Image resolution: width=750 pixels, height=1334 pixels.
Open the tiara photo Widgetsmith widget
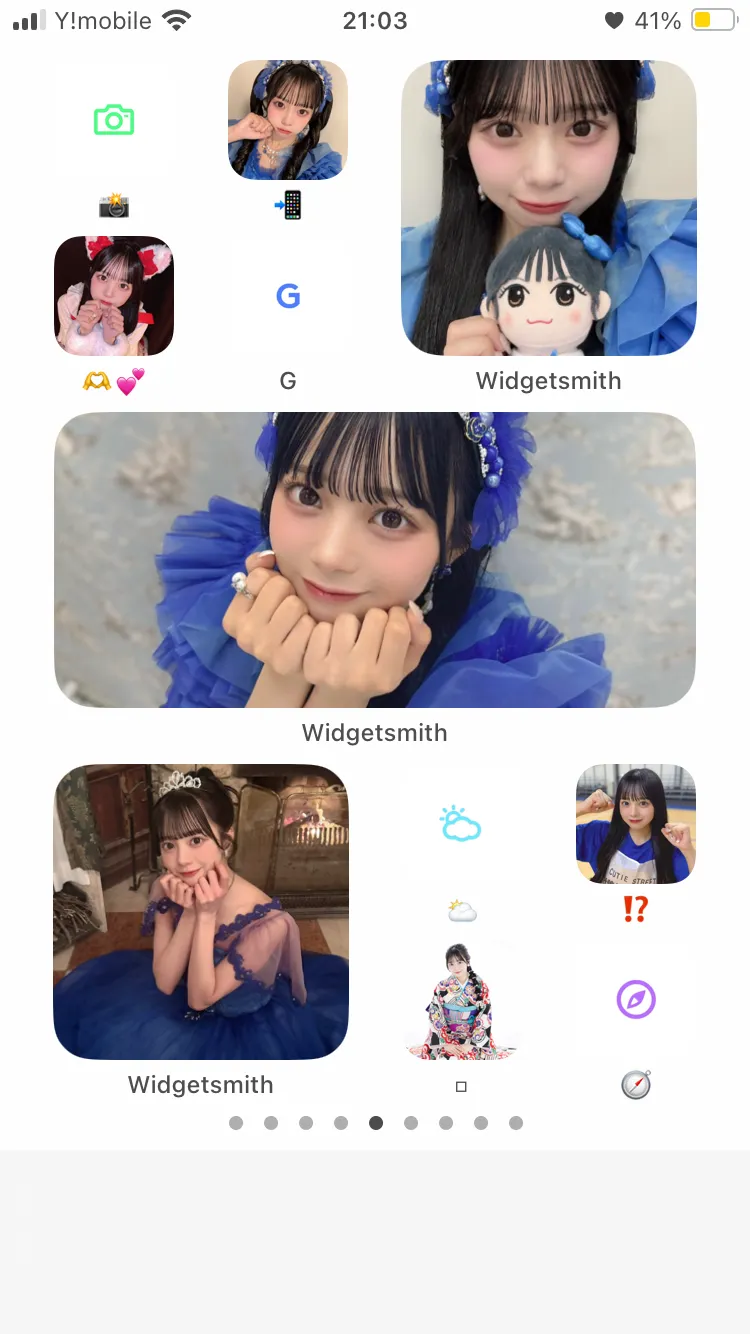201,912
